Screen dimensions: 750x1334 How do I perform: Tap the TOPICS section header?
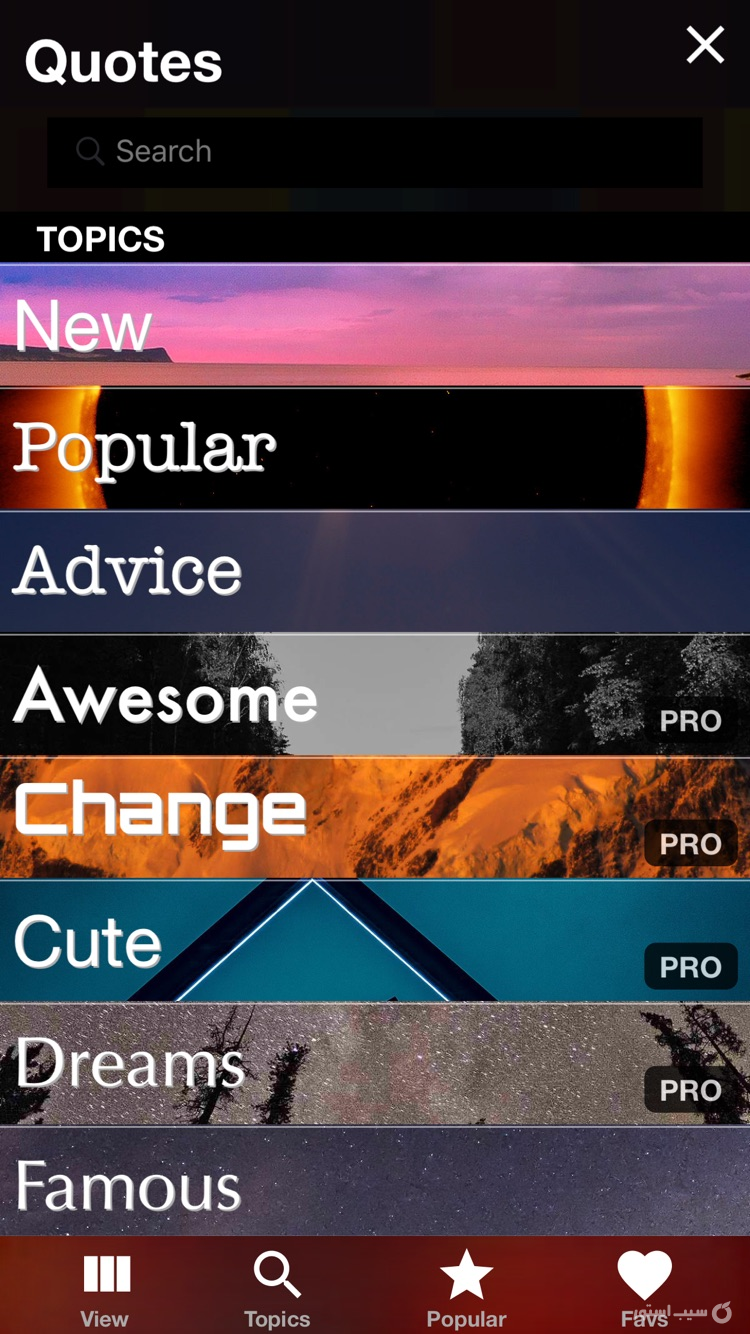point(101,239)
